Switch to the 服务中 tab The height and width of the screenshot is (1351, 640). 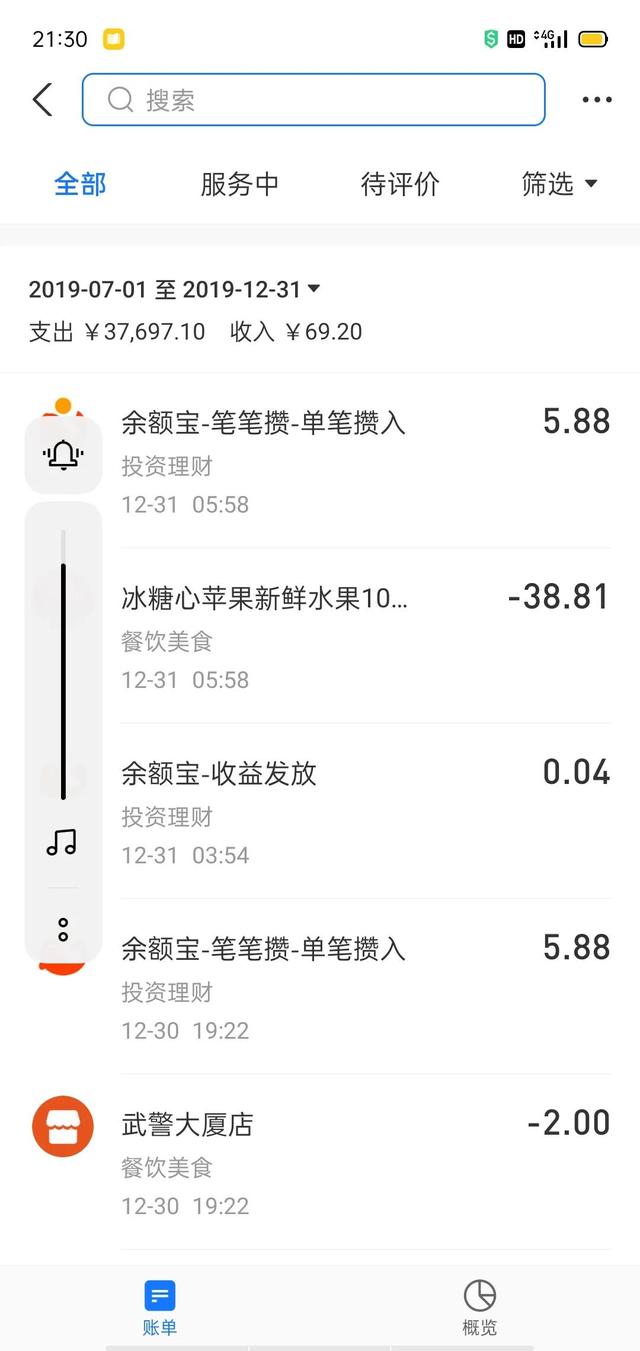[x=240, y=184]
